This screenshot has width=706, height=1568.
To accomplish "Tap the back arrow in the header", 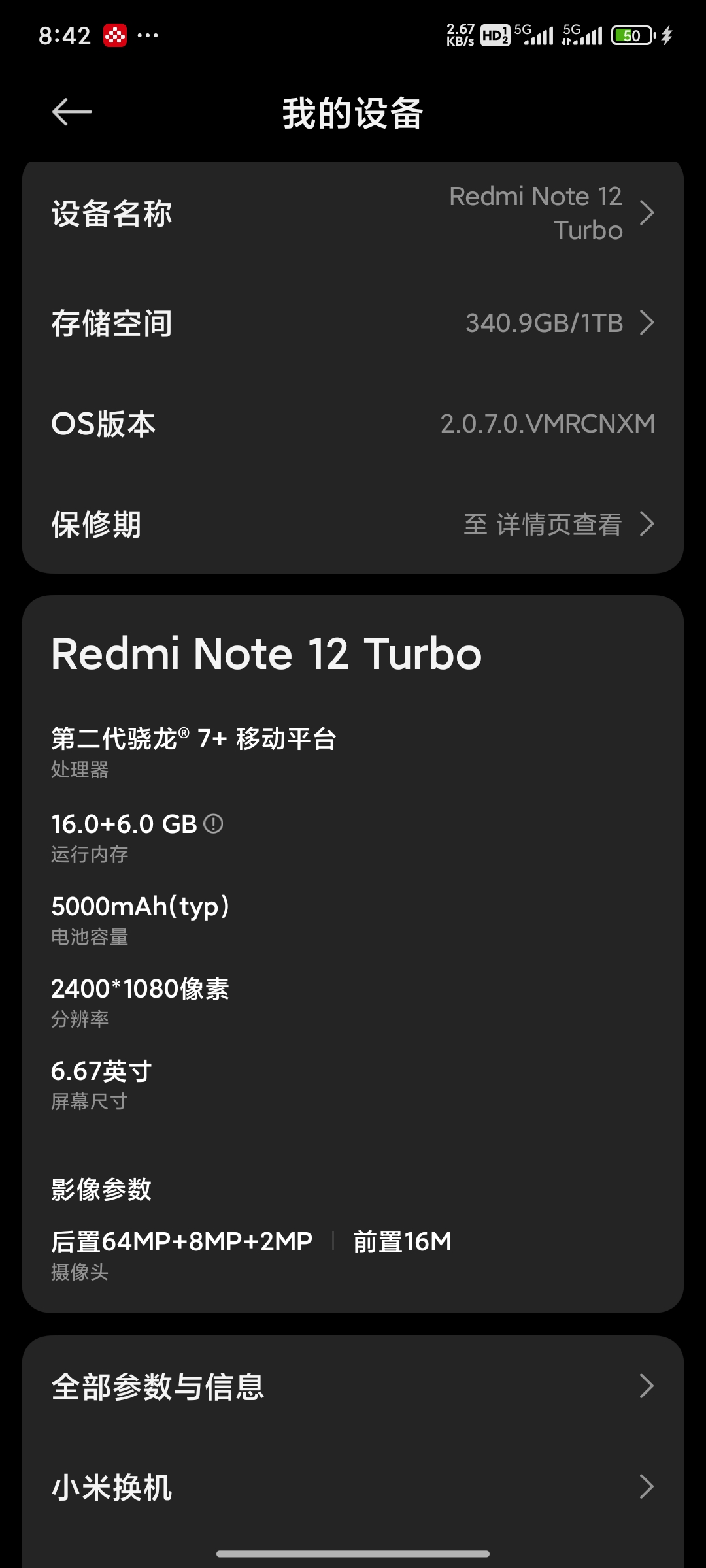I will (x=72, y=112).
